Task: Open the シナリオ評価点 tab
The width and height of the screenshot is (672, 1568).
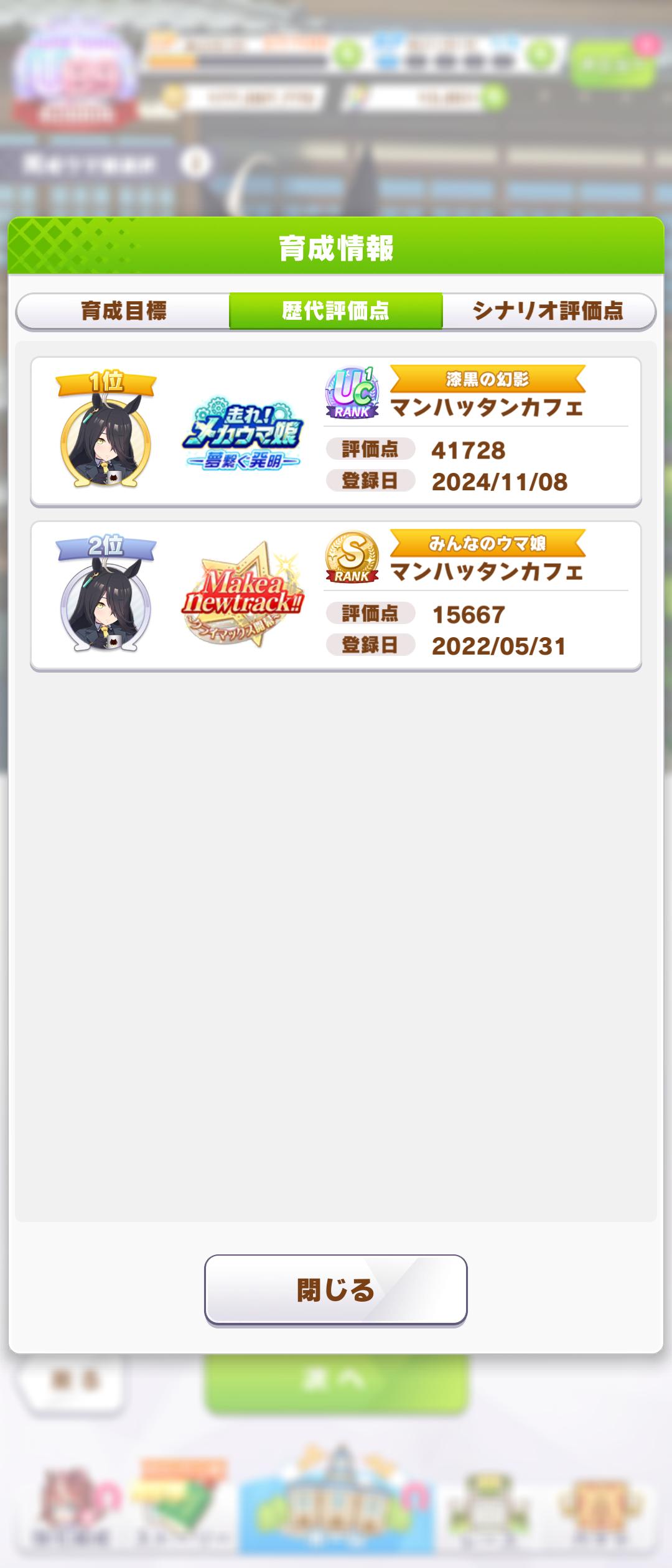Action: [548, 310]
